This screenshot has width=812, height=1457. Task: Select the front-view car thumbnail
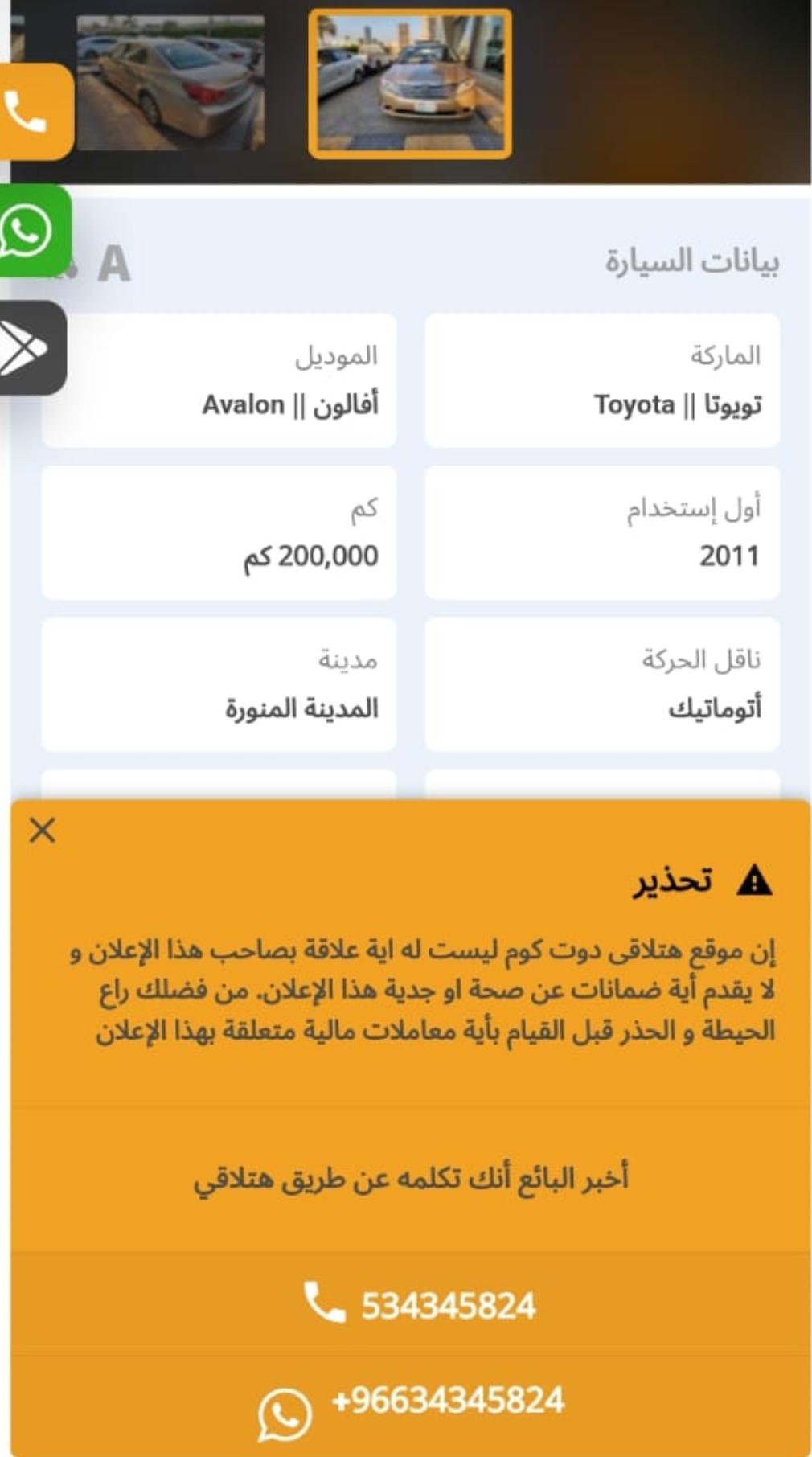[410, 84]
